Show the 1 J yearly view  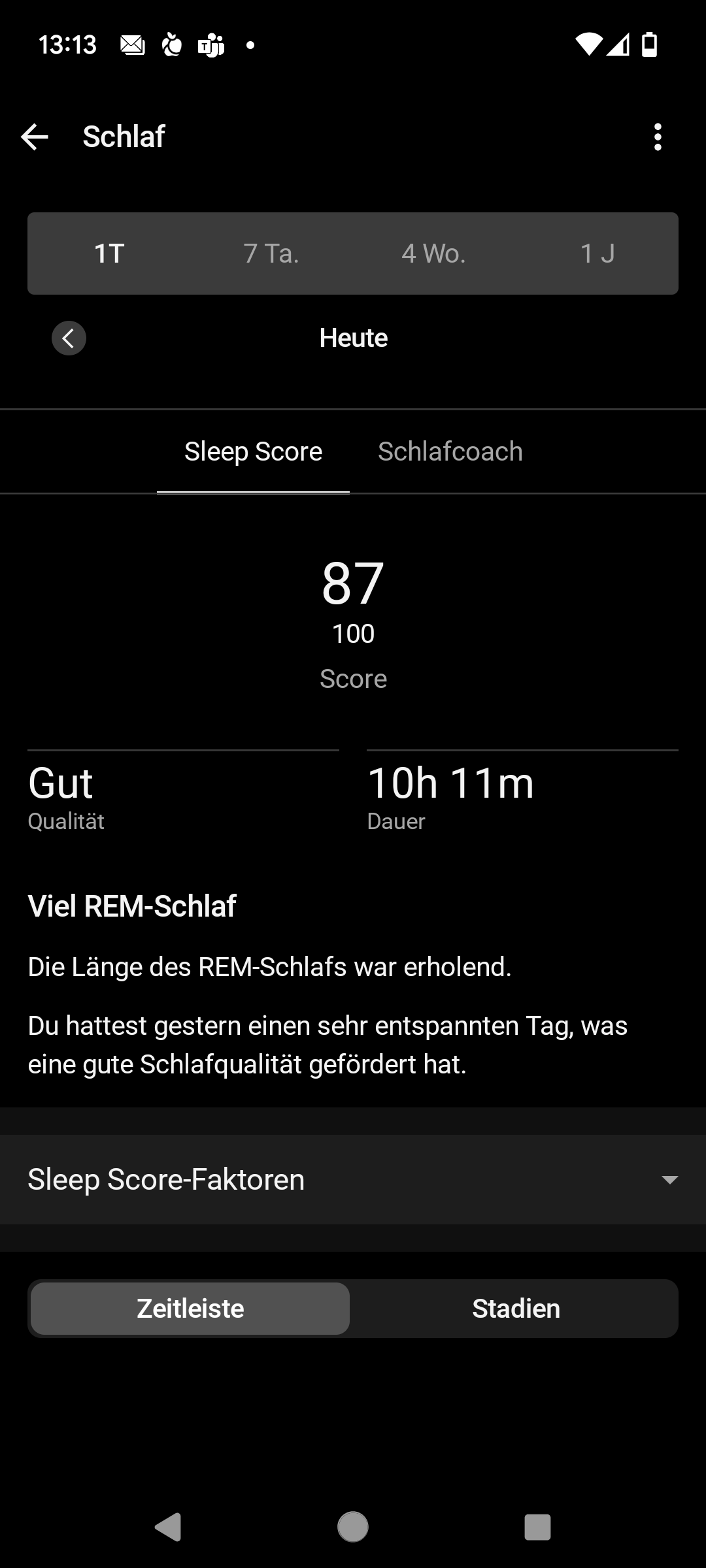tap(597, 253)
